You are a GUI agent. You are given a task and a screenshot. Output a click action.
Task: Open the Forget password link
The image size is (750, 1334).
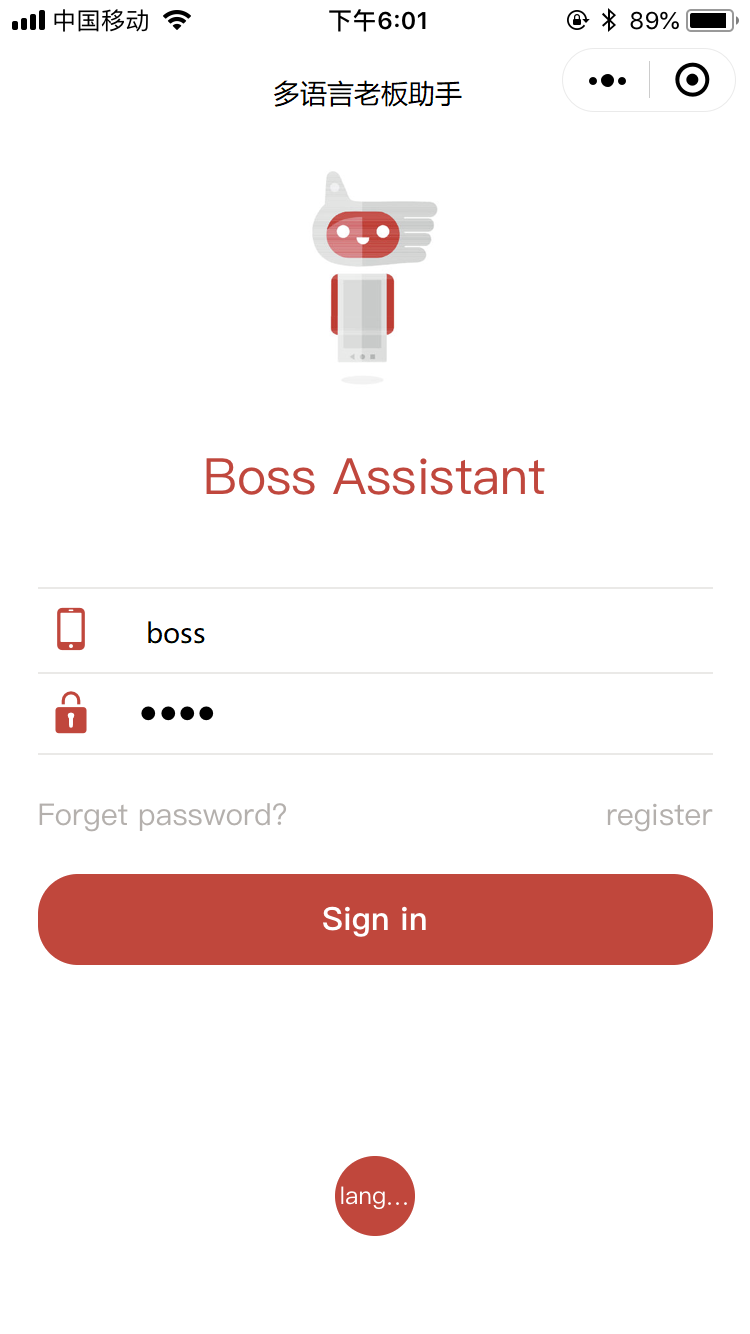(x=162, y=815)
